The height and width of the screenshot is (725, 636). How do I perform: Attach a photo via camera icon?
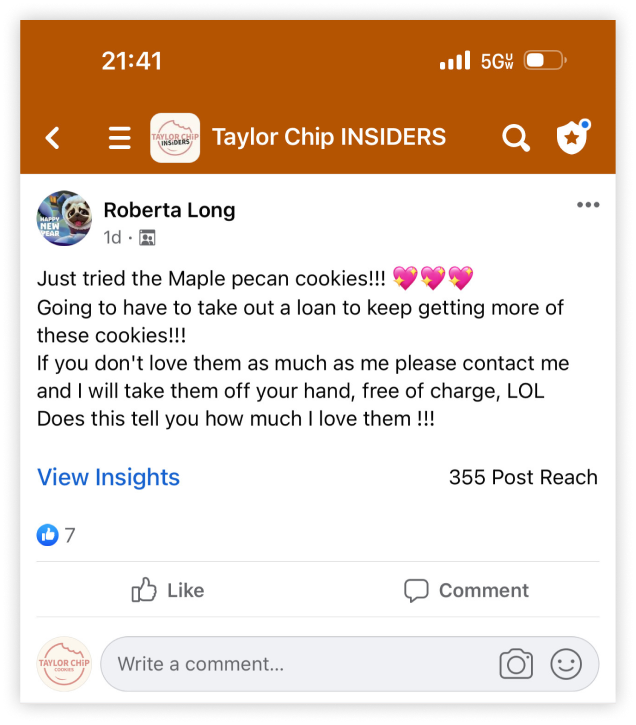pos(516,664)
